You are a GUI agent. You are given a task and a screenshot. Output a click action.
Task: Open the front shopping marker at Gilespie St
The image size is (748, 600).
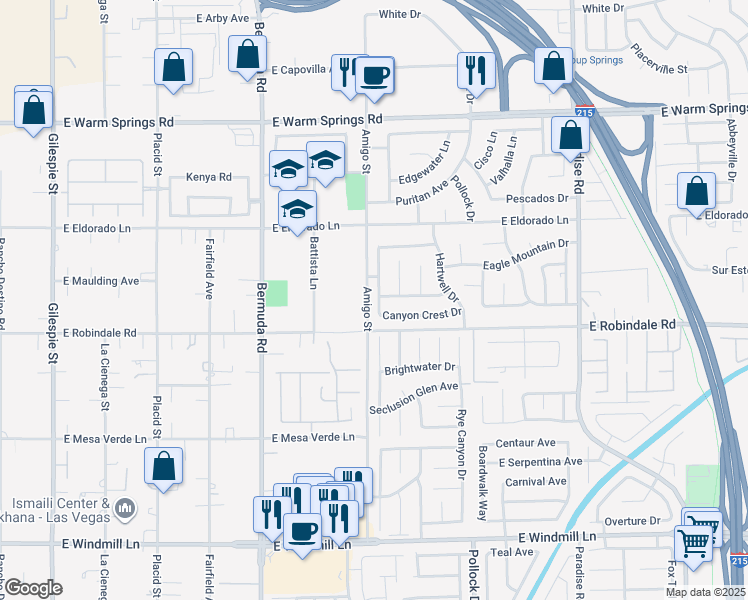tap(33, 114)
